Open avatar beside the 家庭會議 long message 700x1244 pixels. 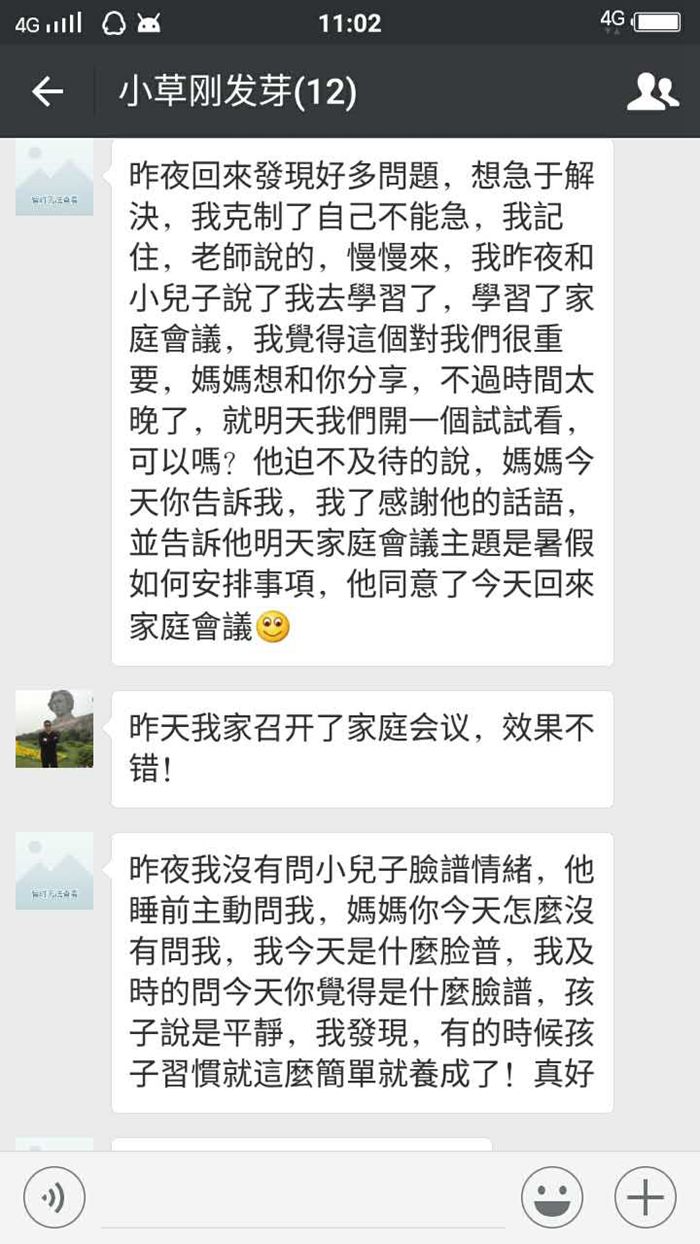click(x=54, y=177)
